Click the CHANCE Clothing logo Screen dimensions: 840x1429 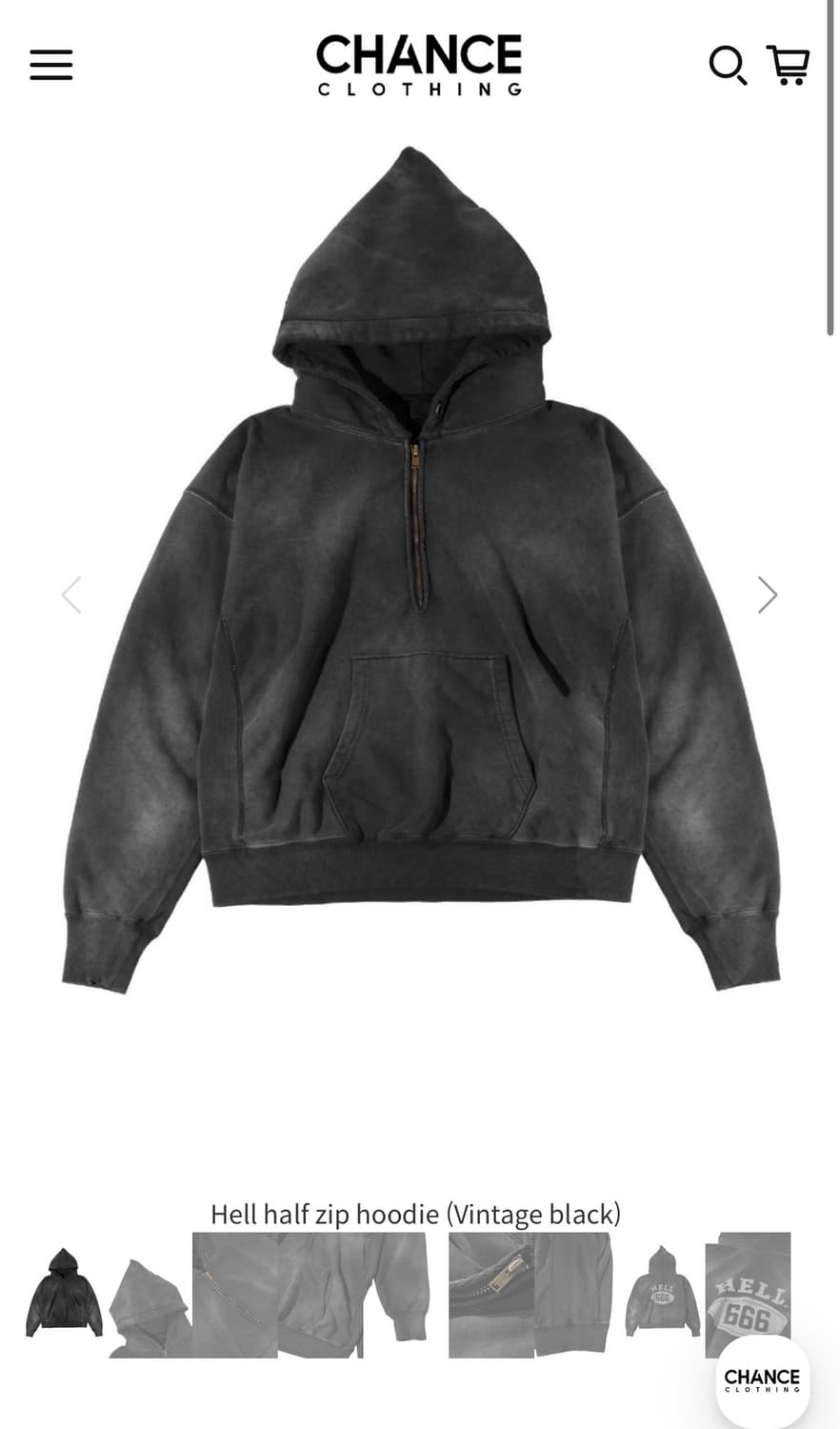coord(419,65)
